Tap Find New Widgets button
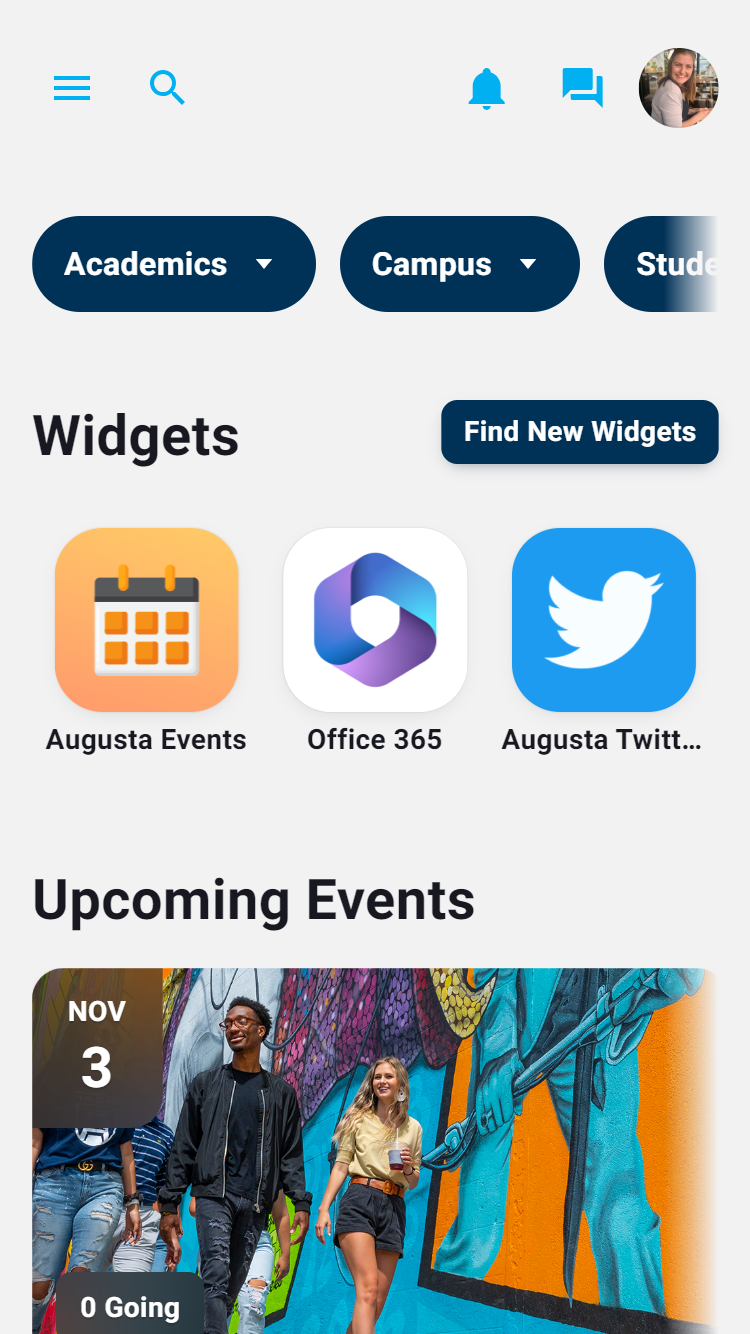Image resolution: width=750 pixels, height=1334 pixels. pos(579,432)
